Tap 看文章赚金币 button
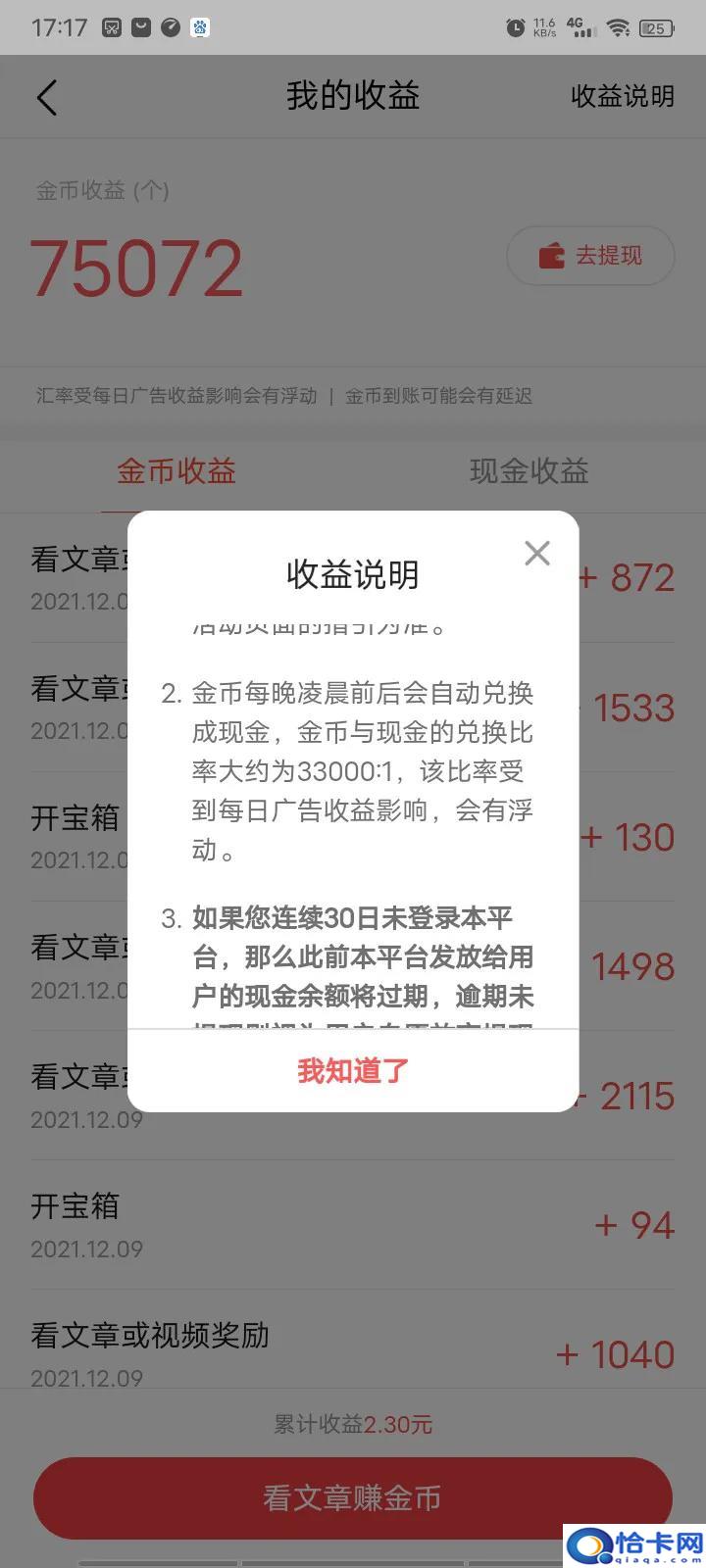The image size is (706, 1568). click(353, 1497)
